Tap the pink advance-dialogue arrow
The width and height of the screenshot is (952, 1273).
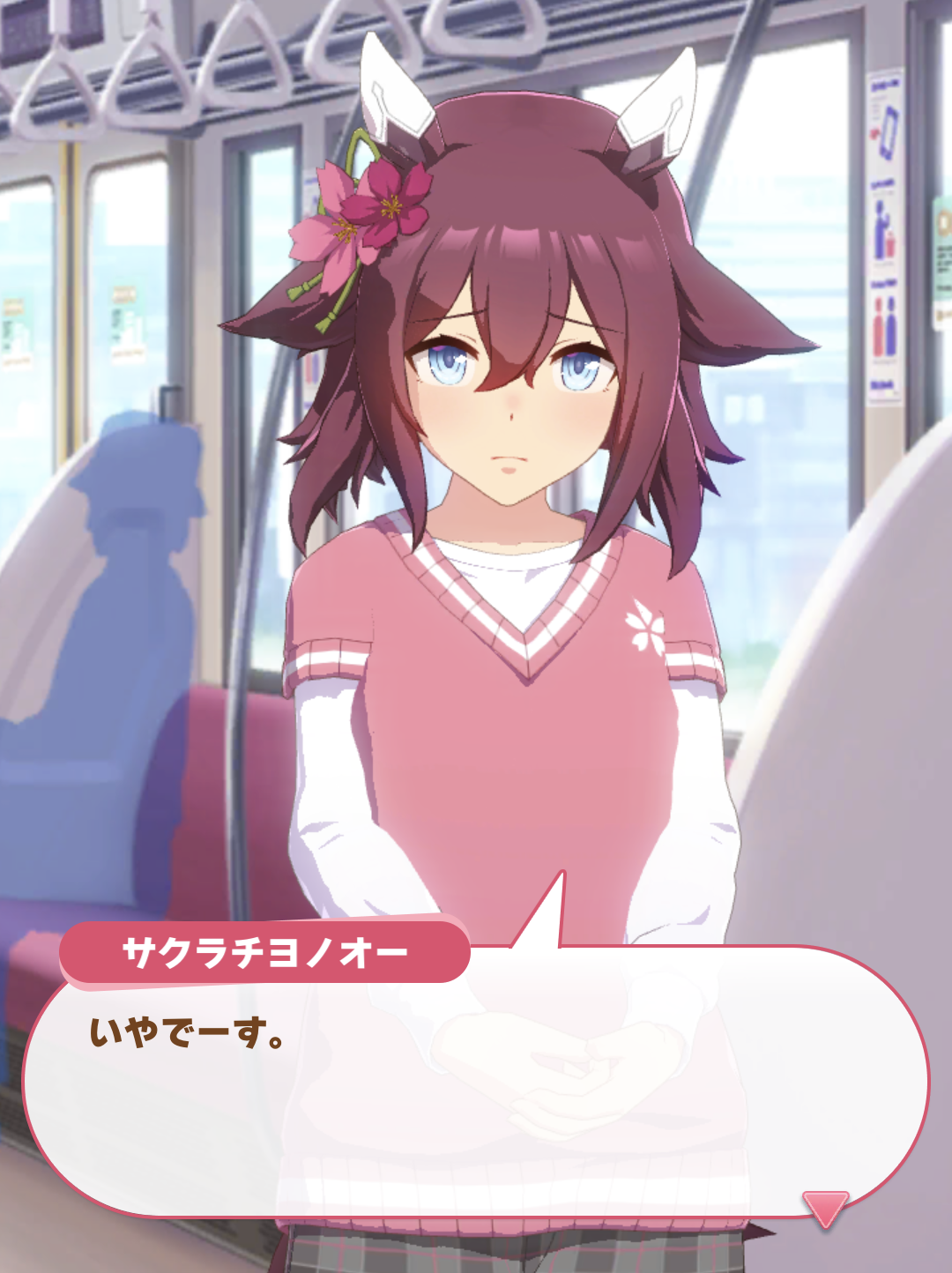click(x=825, y=1207)
